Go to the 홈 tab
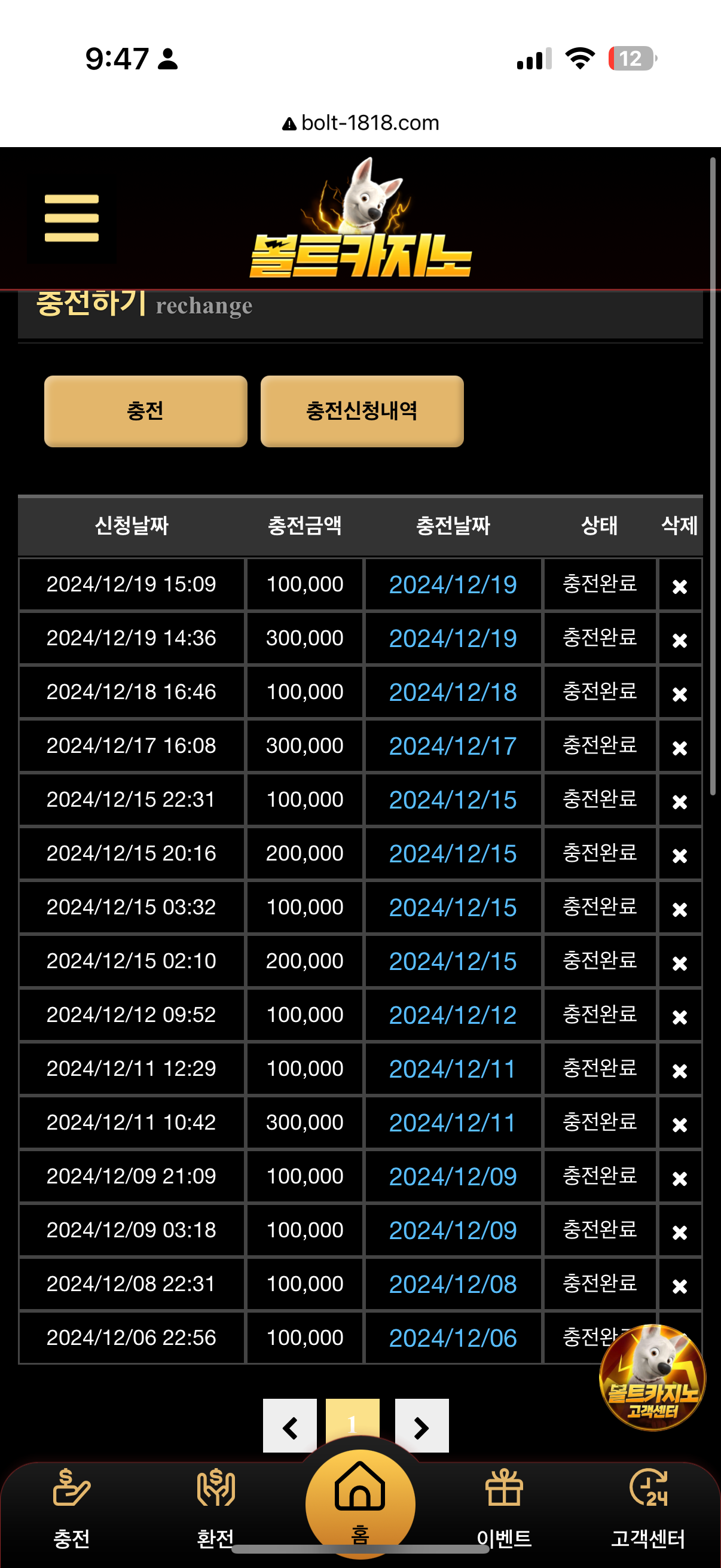The height and width of the screenshot is (1568, 721). click(360, 1503)
